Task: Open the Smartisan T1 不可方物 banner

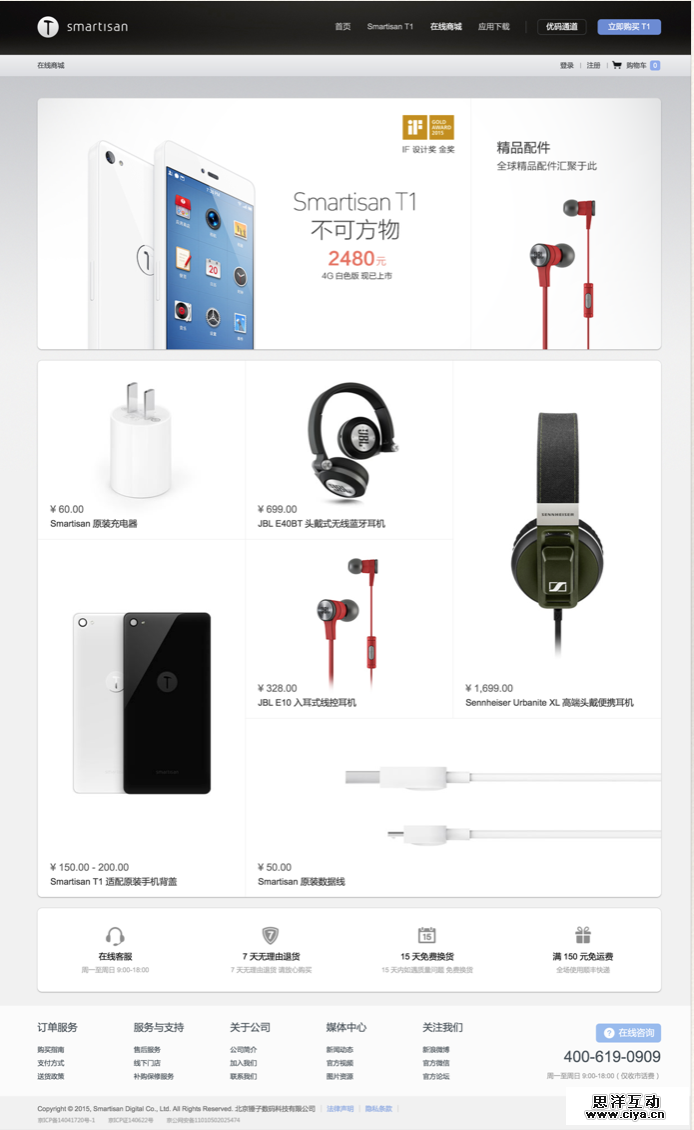Action: [254, 224]
